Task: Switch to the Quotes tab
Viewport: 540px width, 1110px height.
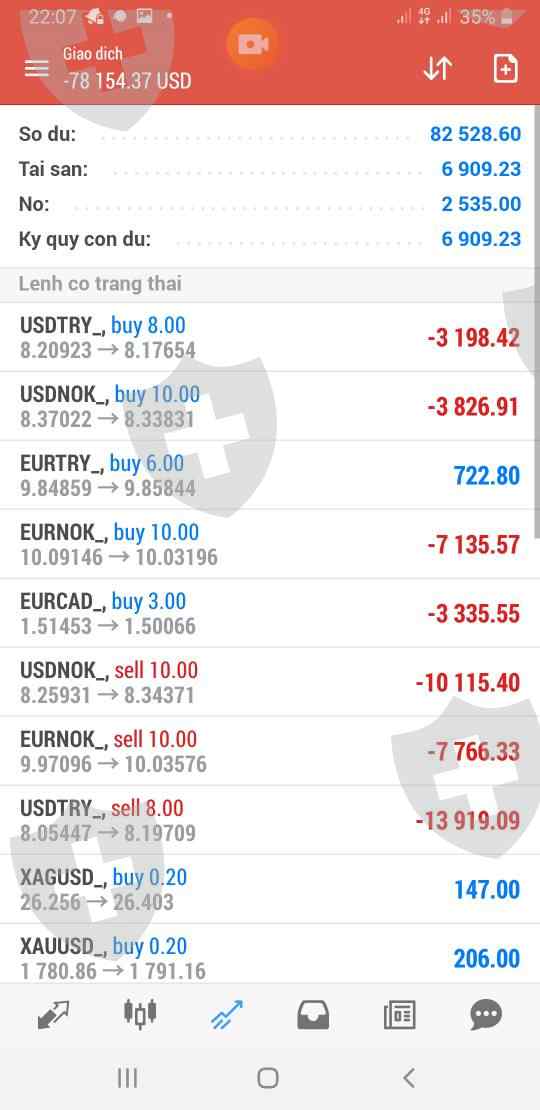Action: pyautogui.click(x=54, y=1015)
